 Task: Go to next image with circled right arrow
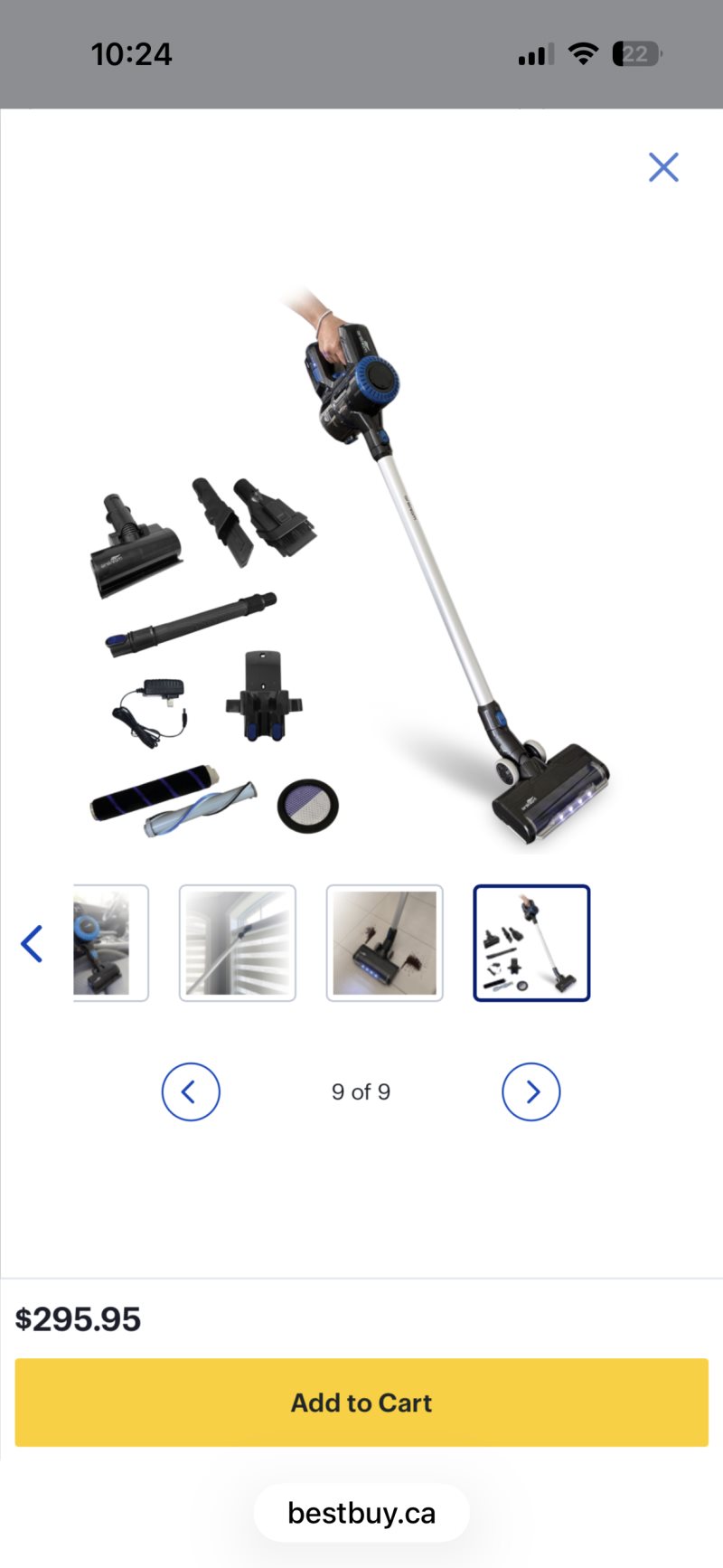pyautogui.click(x=531, y=1091)
